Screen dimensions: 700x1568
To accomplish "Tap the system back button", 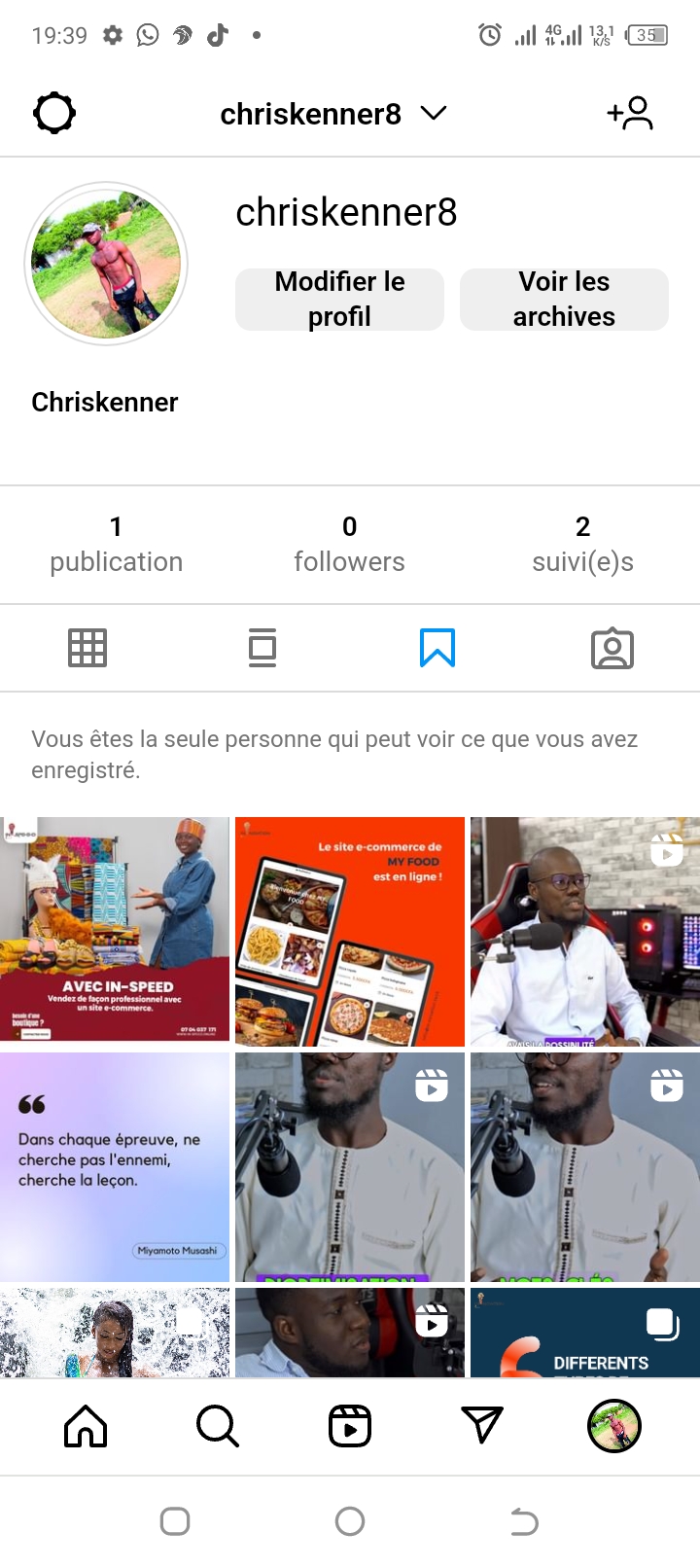I will (x=524, y=1521).
